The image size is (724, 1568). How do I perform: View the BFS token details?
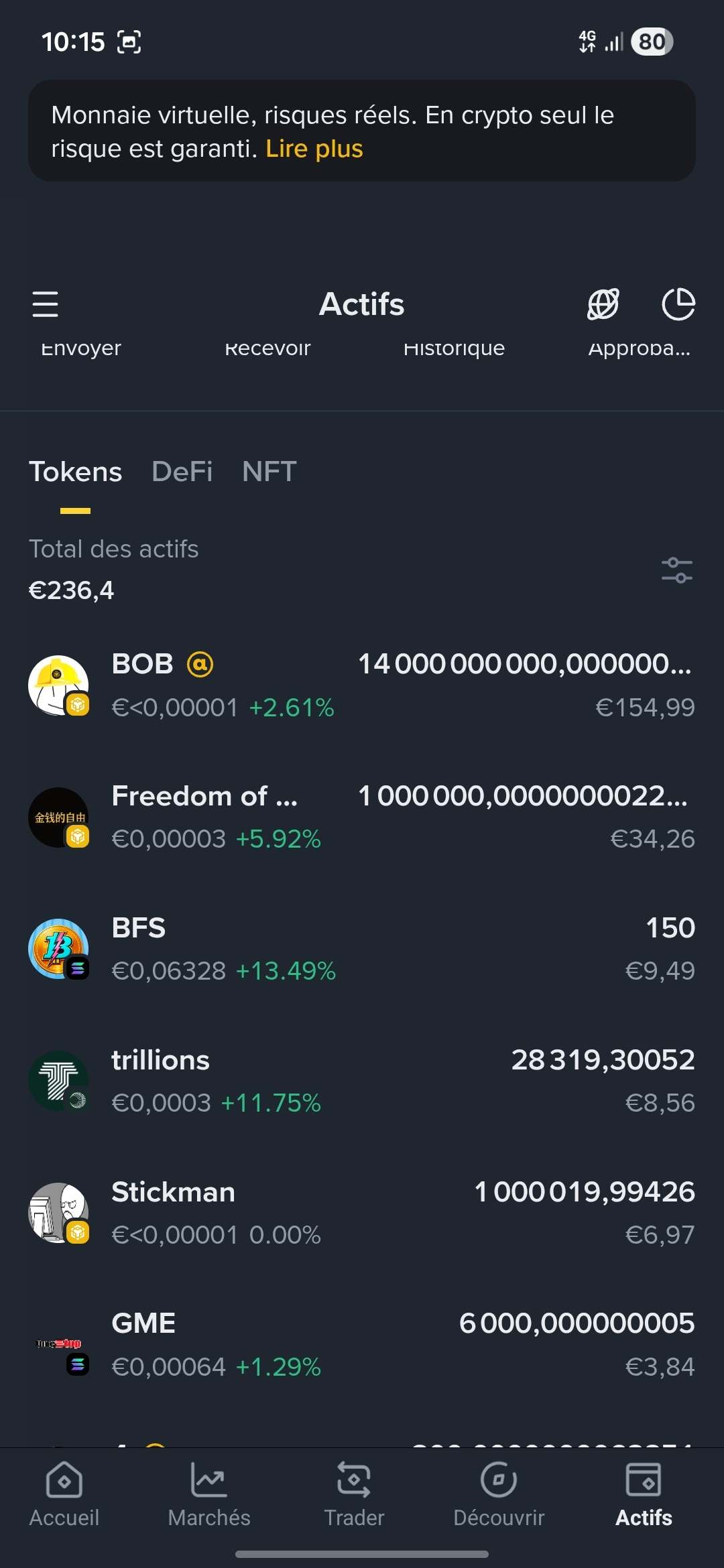[x=362, y=949]
